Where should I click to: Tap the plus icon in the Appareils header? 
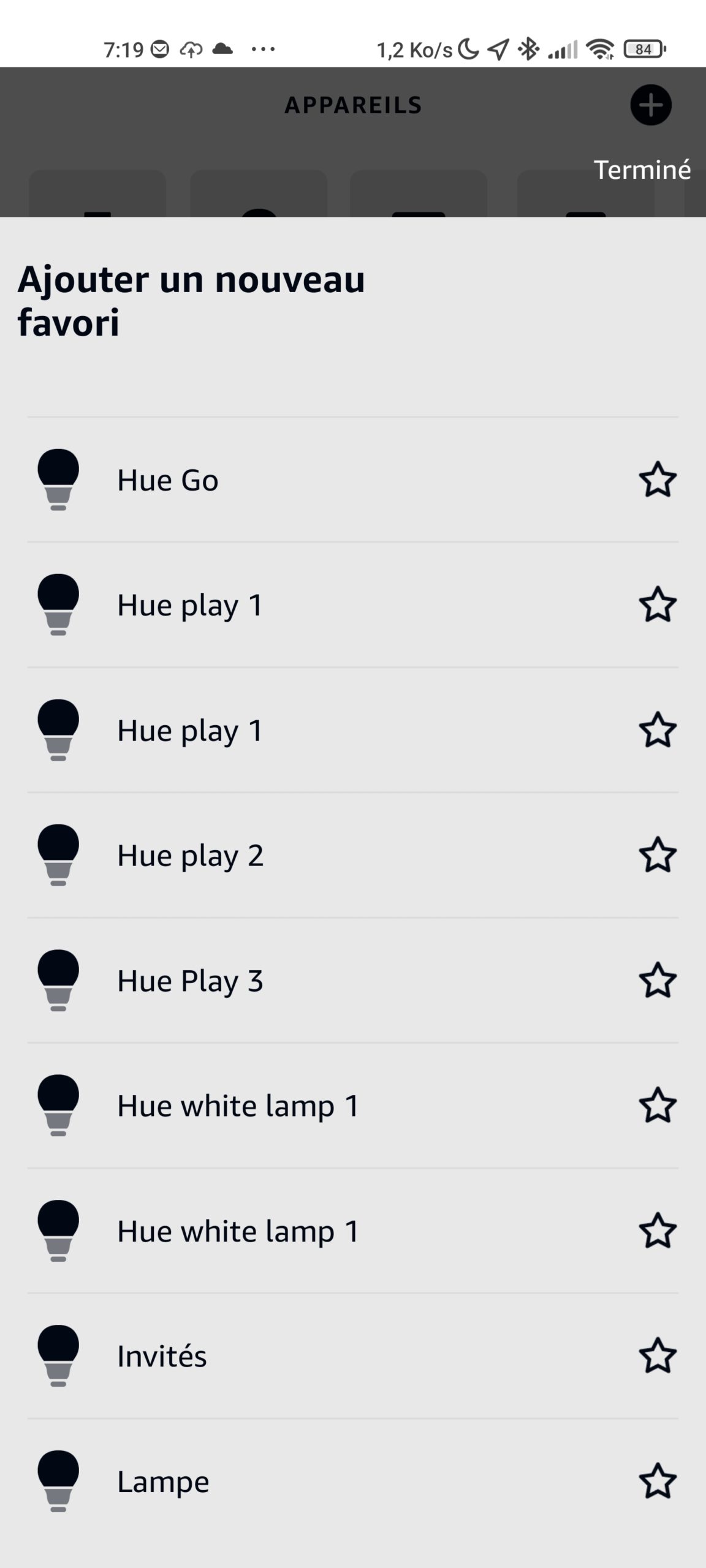click(x=651, y=105)
